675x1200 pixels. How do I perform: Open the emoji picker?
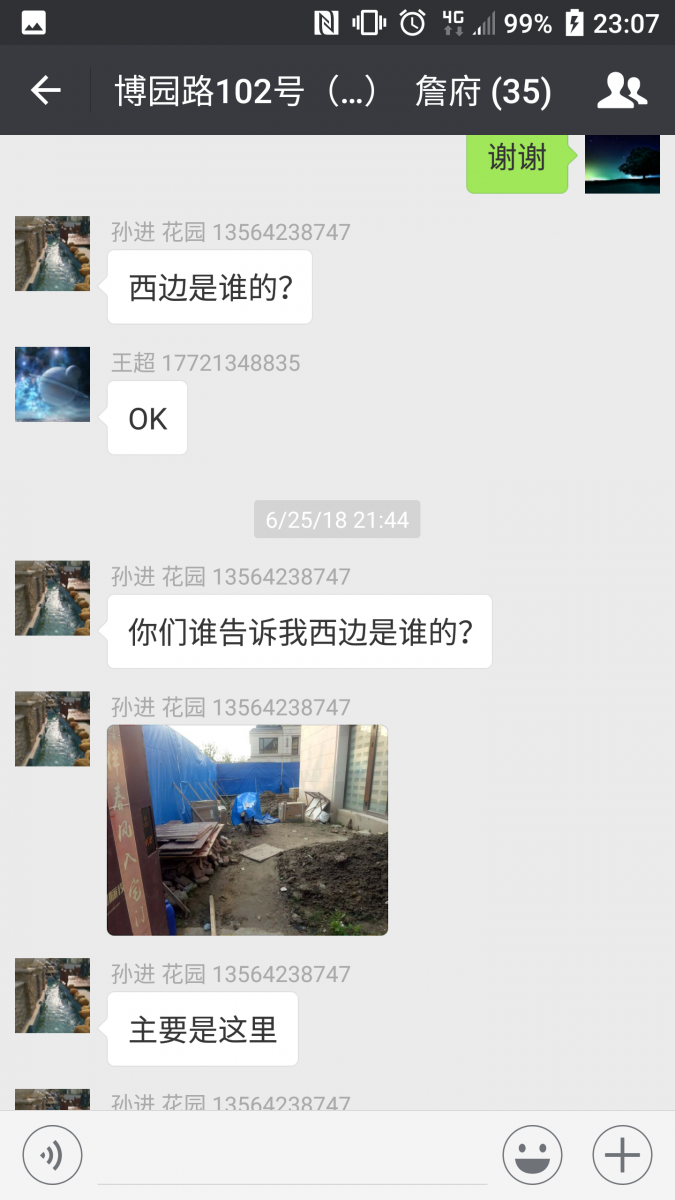(x=532, y=1156)
